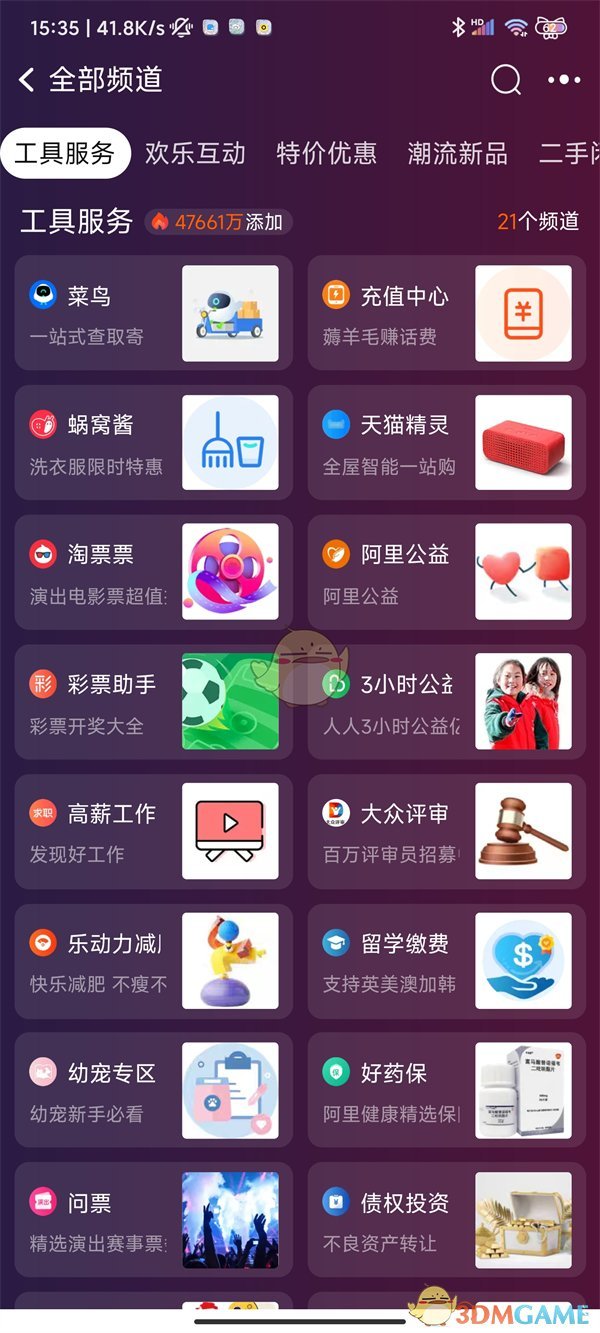This screenshot has height=1333, width=600.
Task: Open the 留学缴费 channel card
Action: [x=446, y=961]
